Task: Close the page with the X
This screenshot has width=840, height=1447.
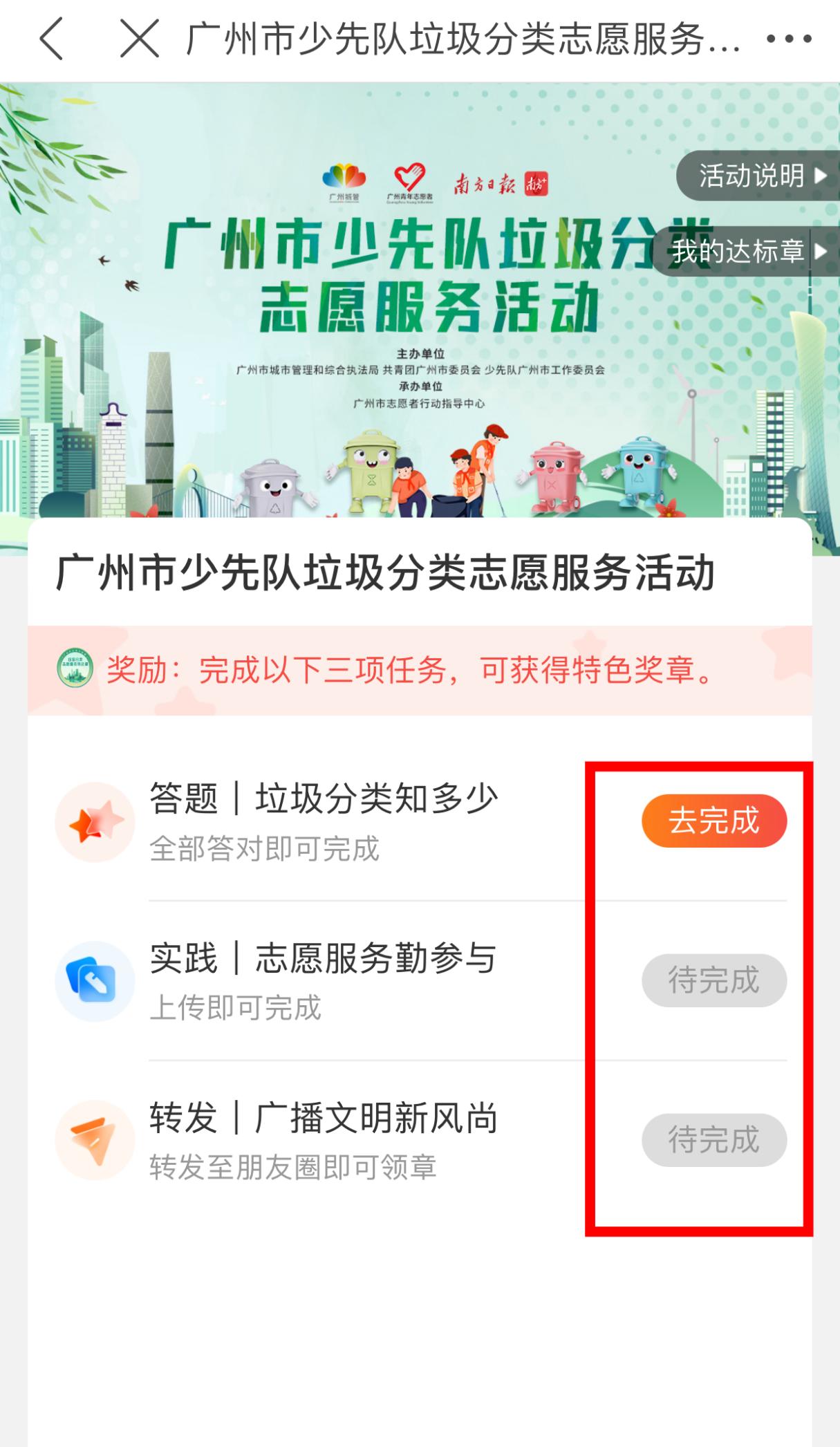Action: [139, 39]
